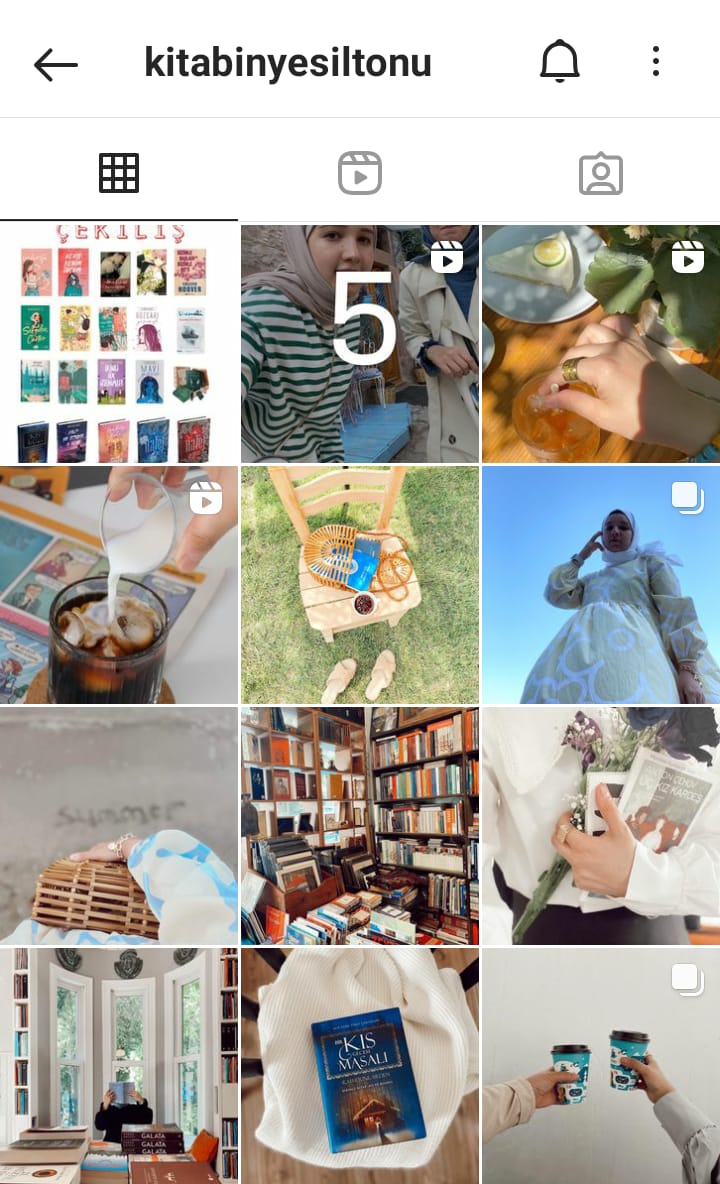Screen dimensions: 720x1184
Task: Switch to the posts grid tab
Action: click(119, 173)
